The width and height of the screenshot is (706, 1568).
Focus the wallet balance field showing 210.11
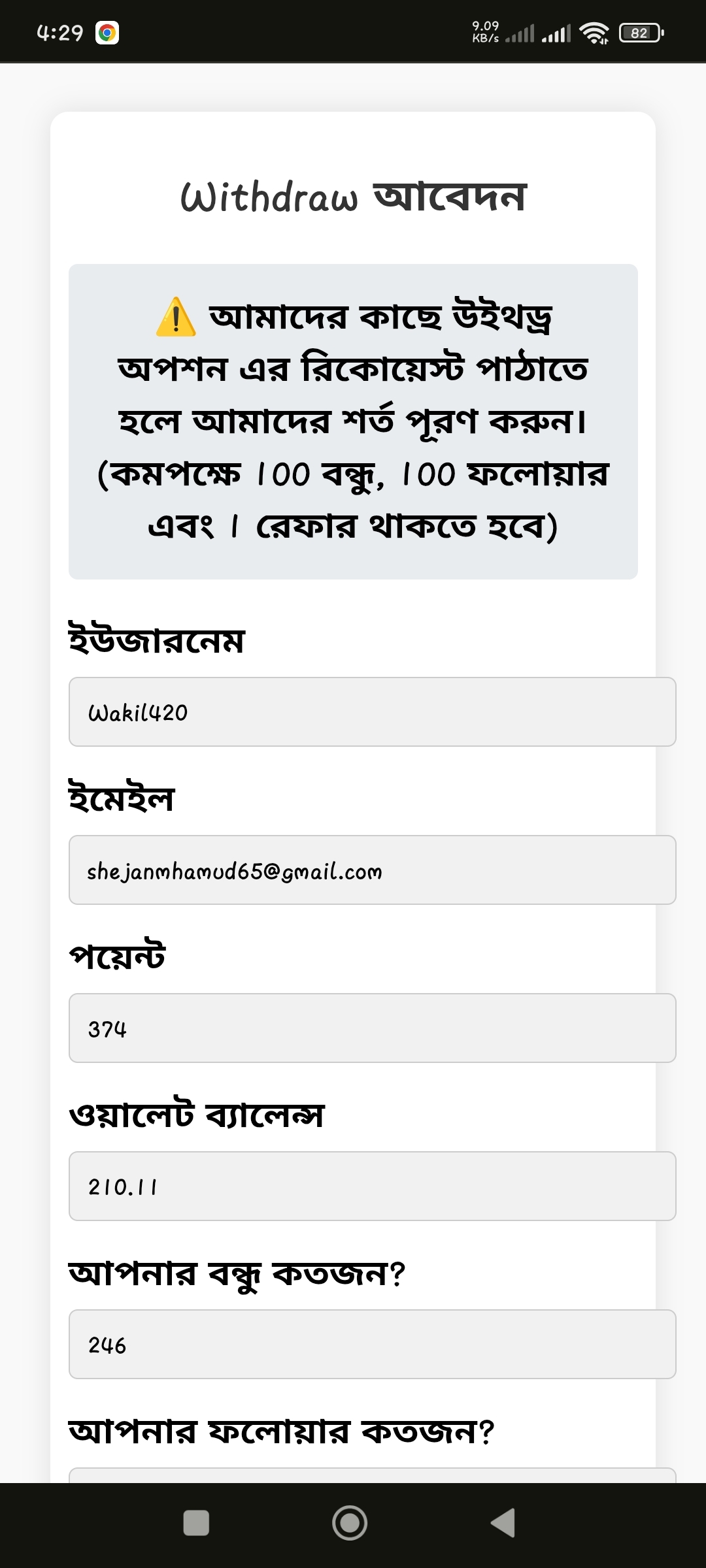372,1186
